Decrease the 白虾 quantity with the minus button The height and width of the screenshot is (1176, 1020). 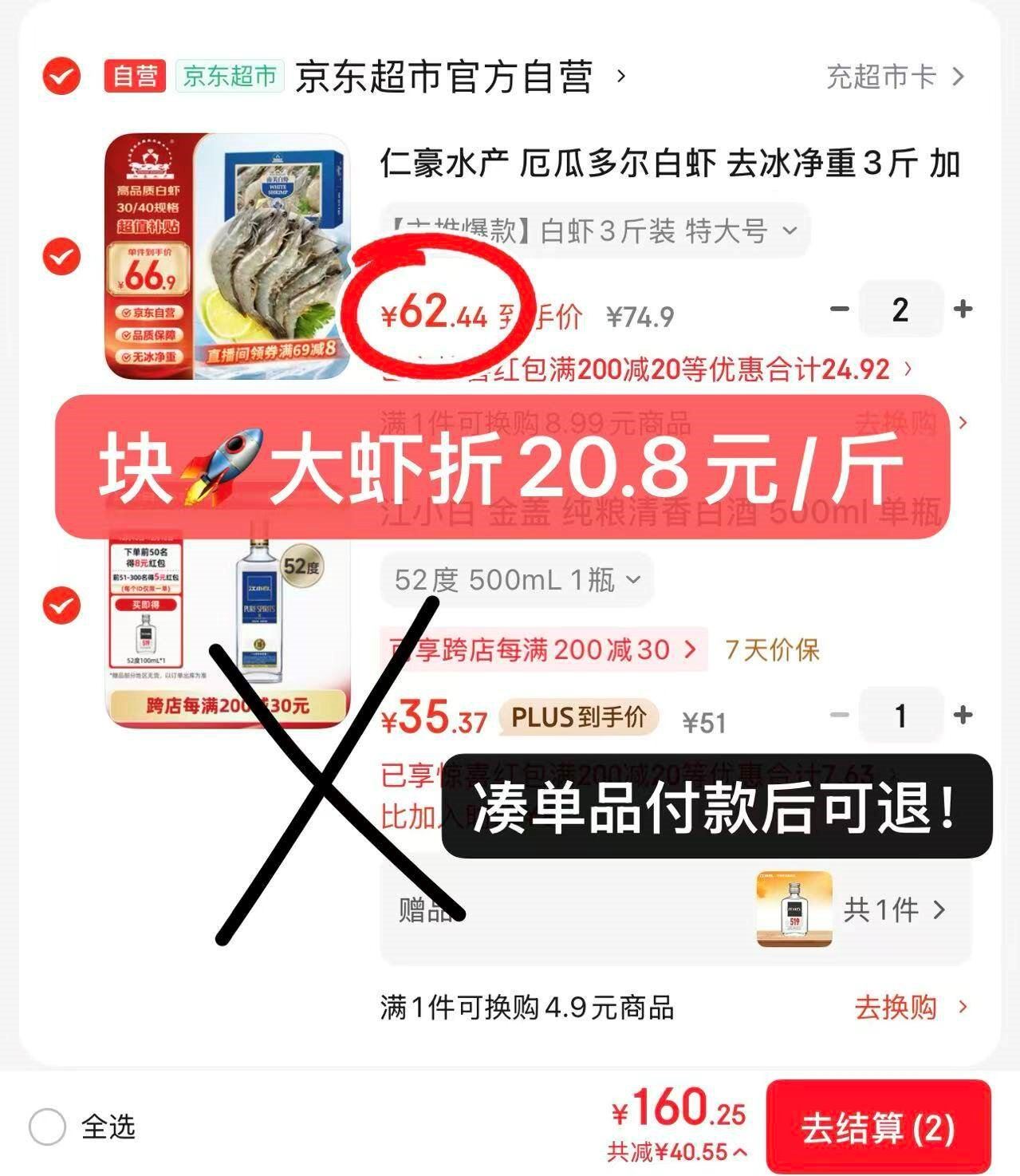pos(839,309)
